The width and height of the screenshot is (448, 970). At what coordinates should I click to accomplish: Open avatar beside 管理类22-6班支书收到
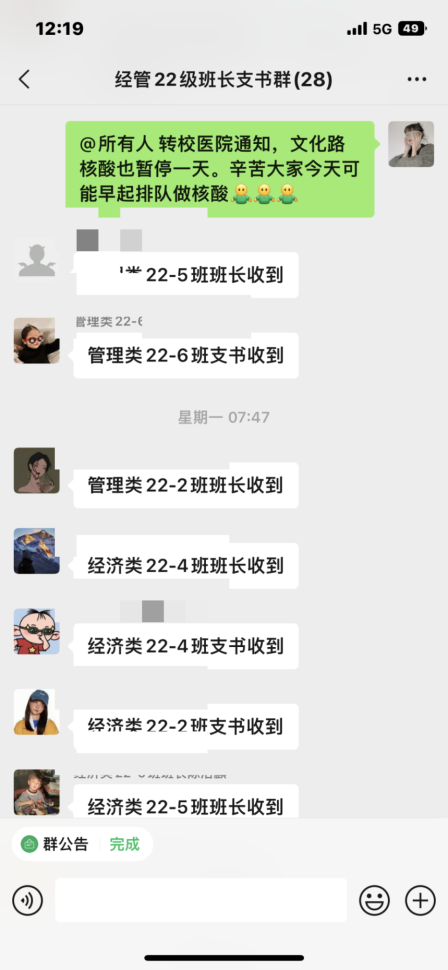point(37,341)
